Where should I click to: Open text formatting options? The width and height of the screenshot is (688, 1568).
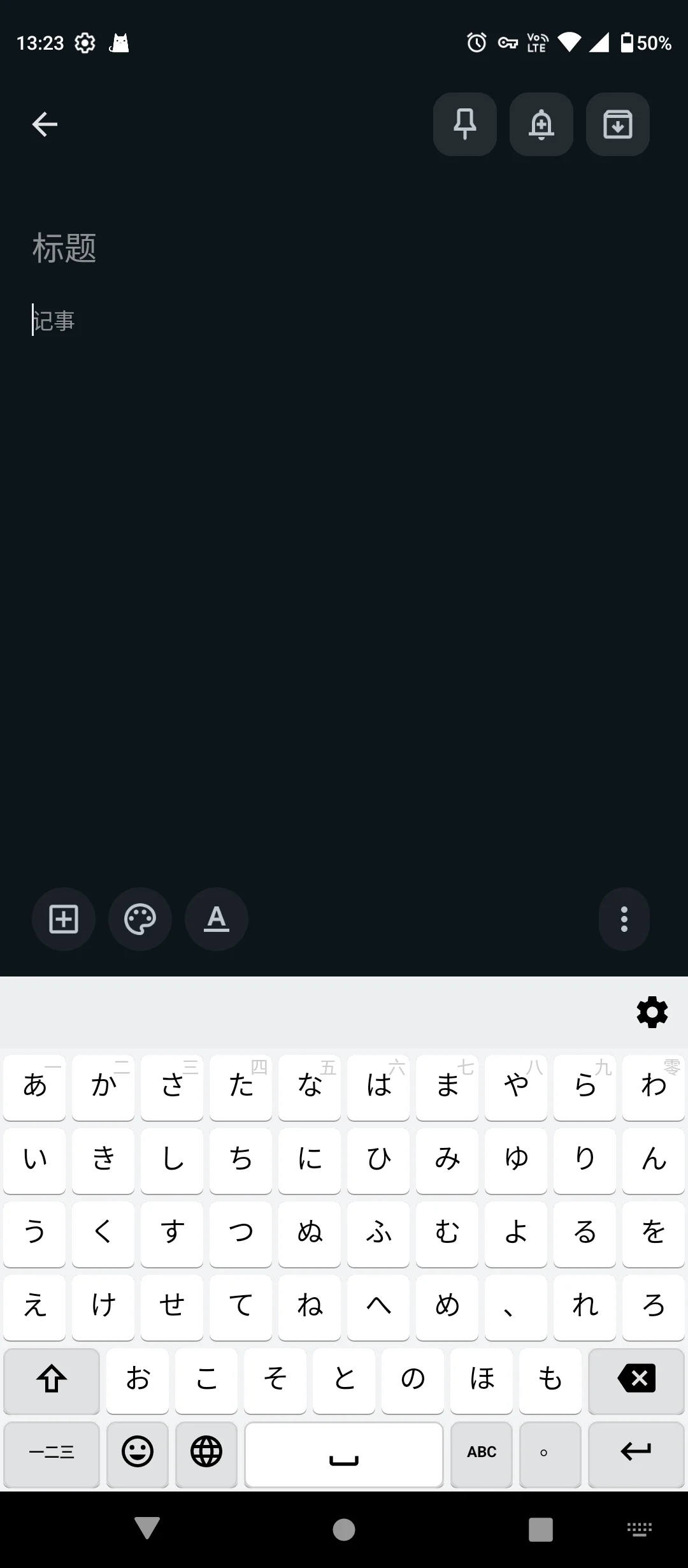[x=217, y=919]
